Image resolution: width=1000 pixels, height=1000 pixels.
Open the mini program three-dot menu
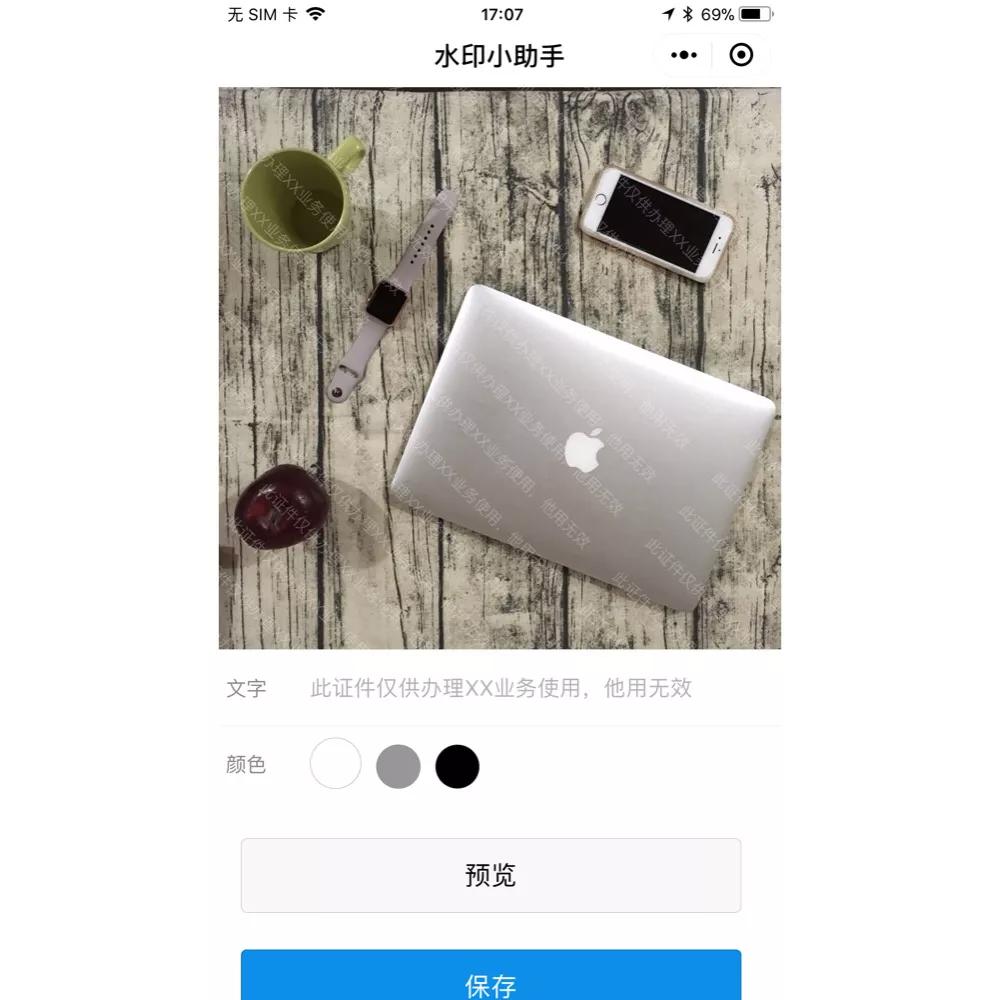pos(684,55)
